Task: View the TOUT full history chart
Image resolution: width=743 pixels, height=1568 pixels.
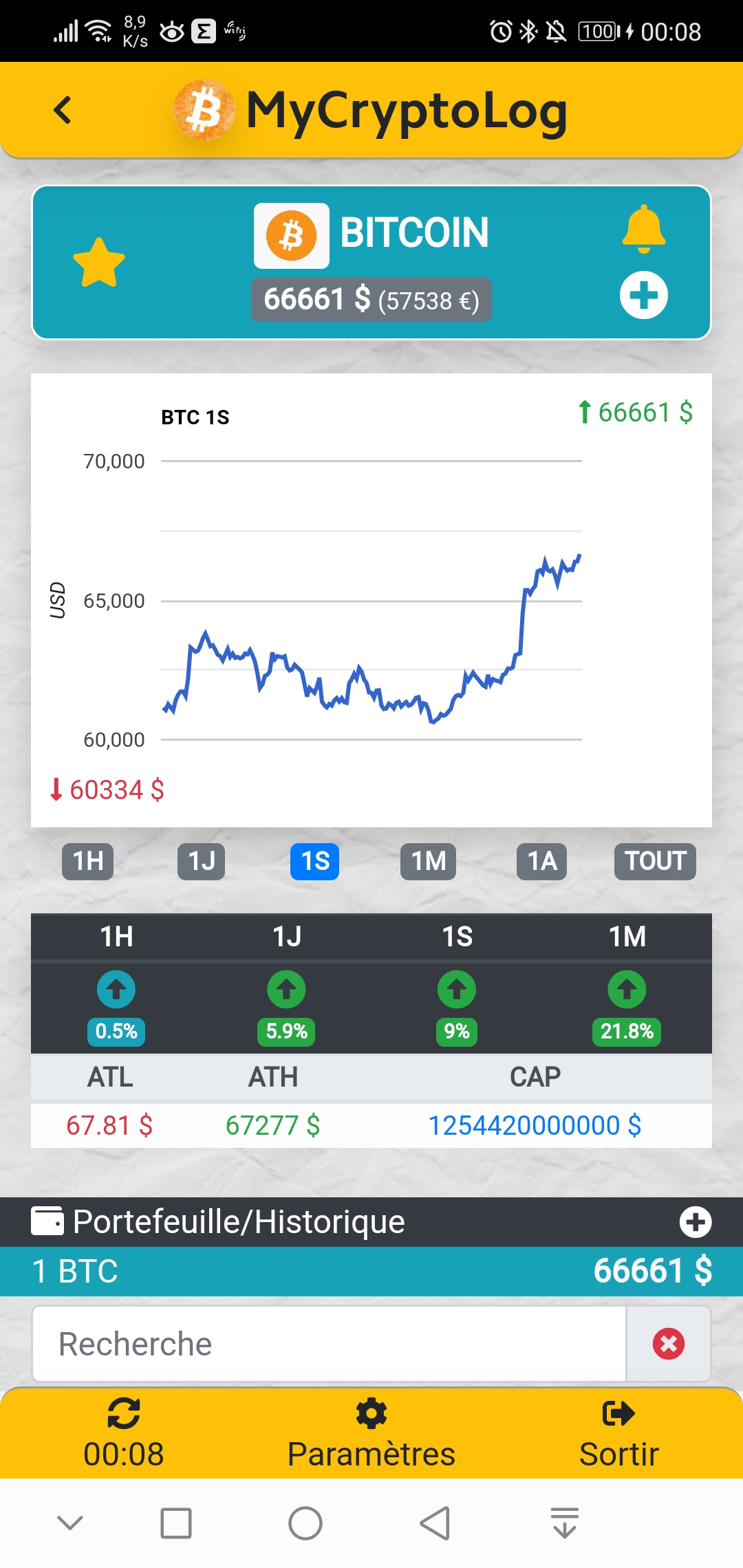Action: pyautogui.click(x=654, y=861)
